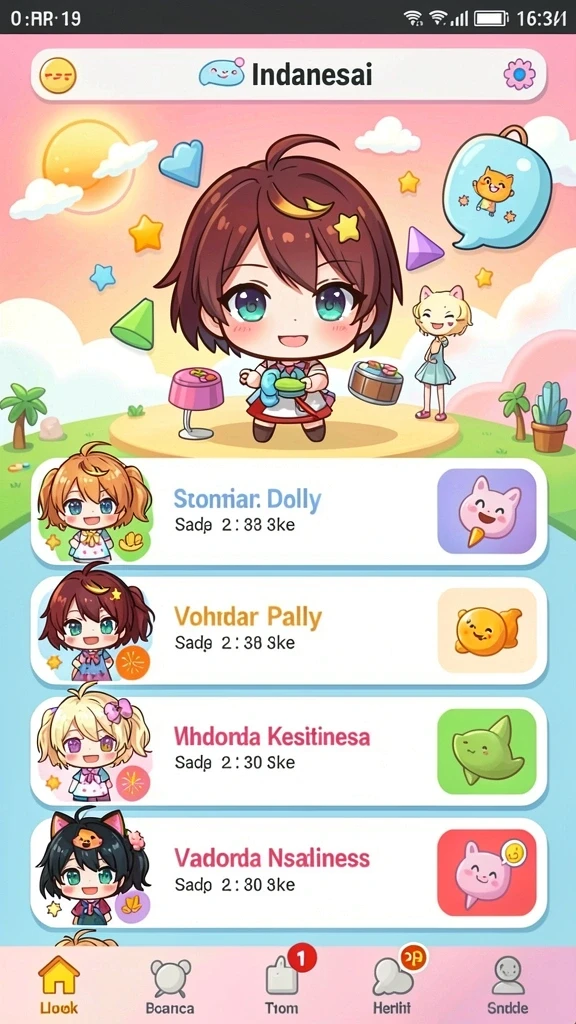Tap the yellow sleepy face icon
Viewport: 576px width, 1024px height.
(x=58, y=76)
